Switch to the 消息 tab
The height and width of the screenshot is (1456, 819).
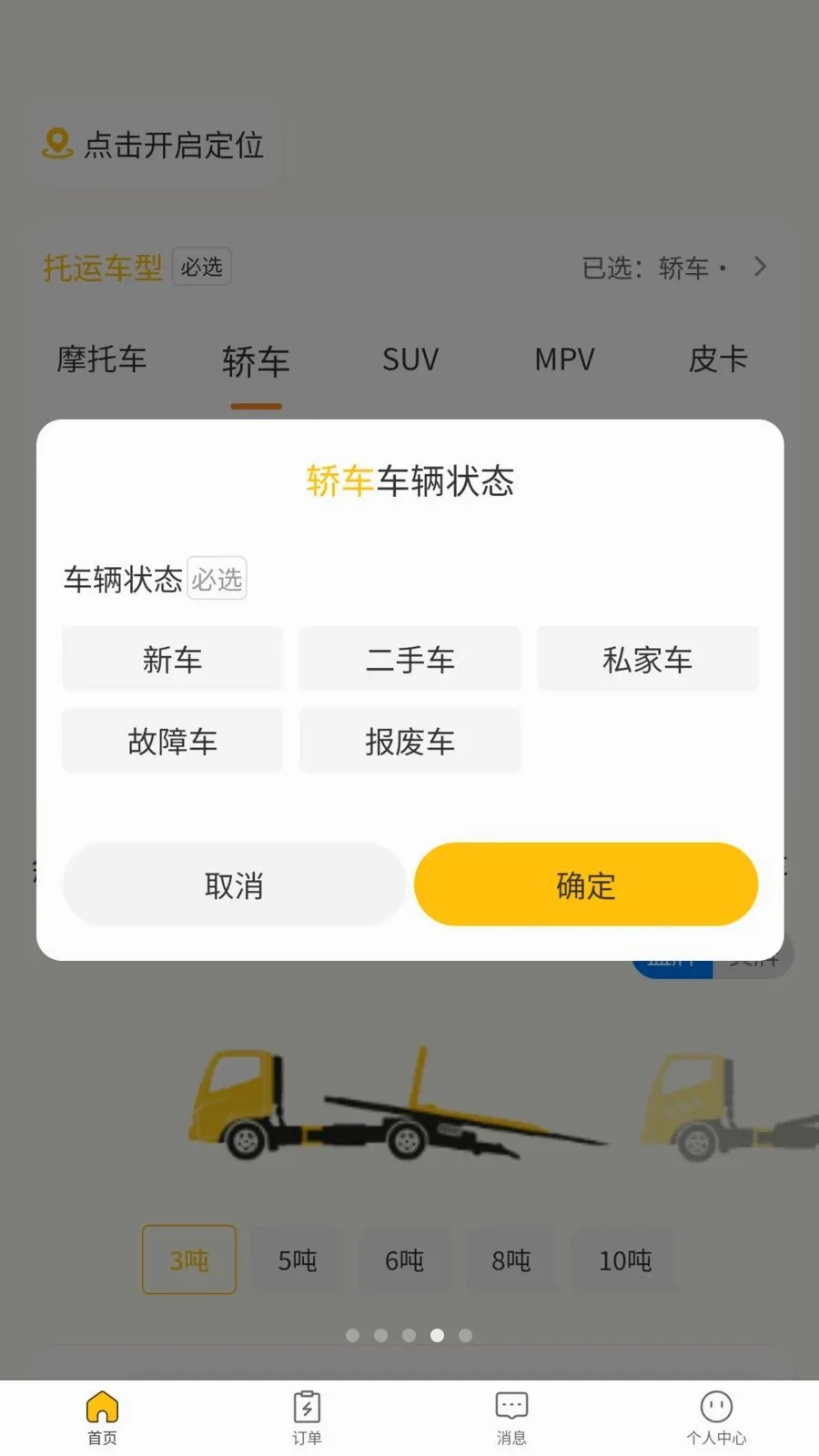tap(511, 1418)
